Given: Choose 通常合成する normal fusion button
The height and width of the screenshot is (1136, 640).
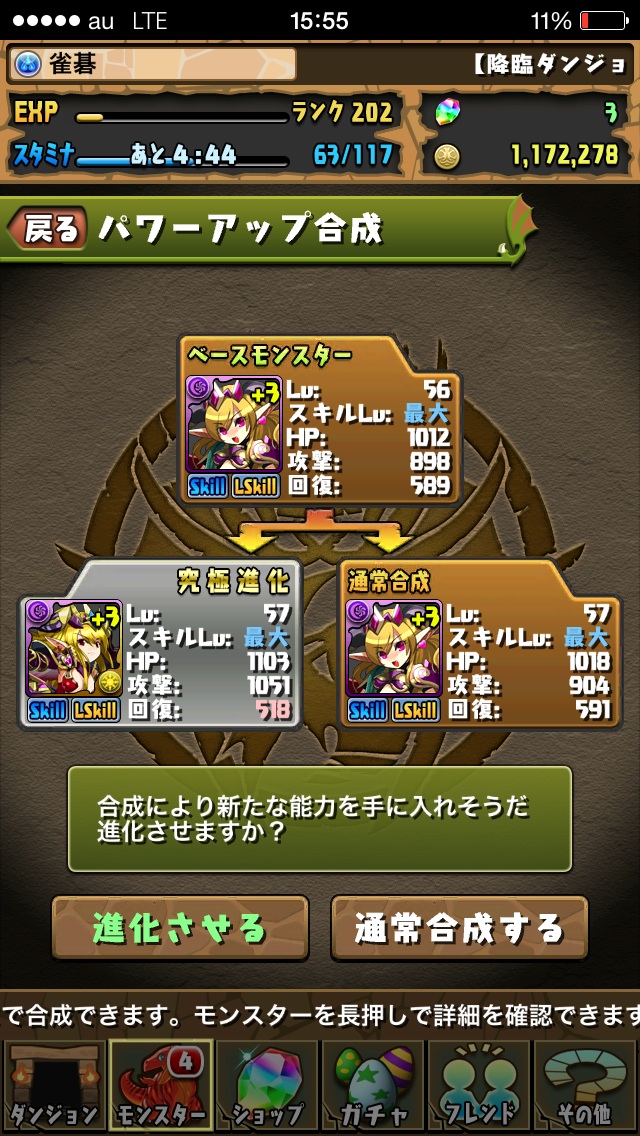Looking at the screenshot, I should click(459, 929).
